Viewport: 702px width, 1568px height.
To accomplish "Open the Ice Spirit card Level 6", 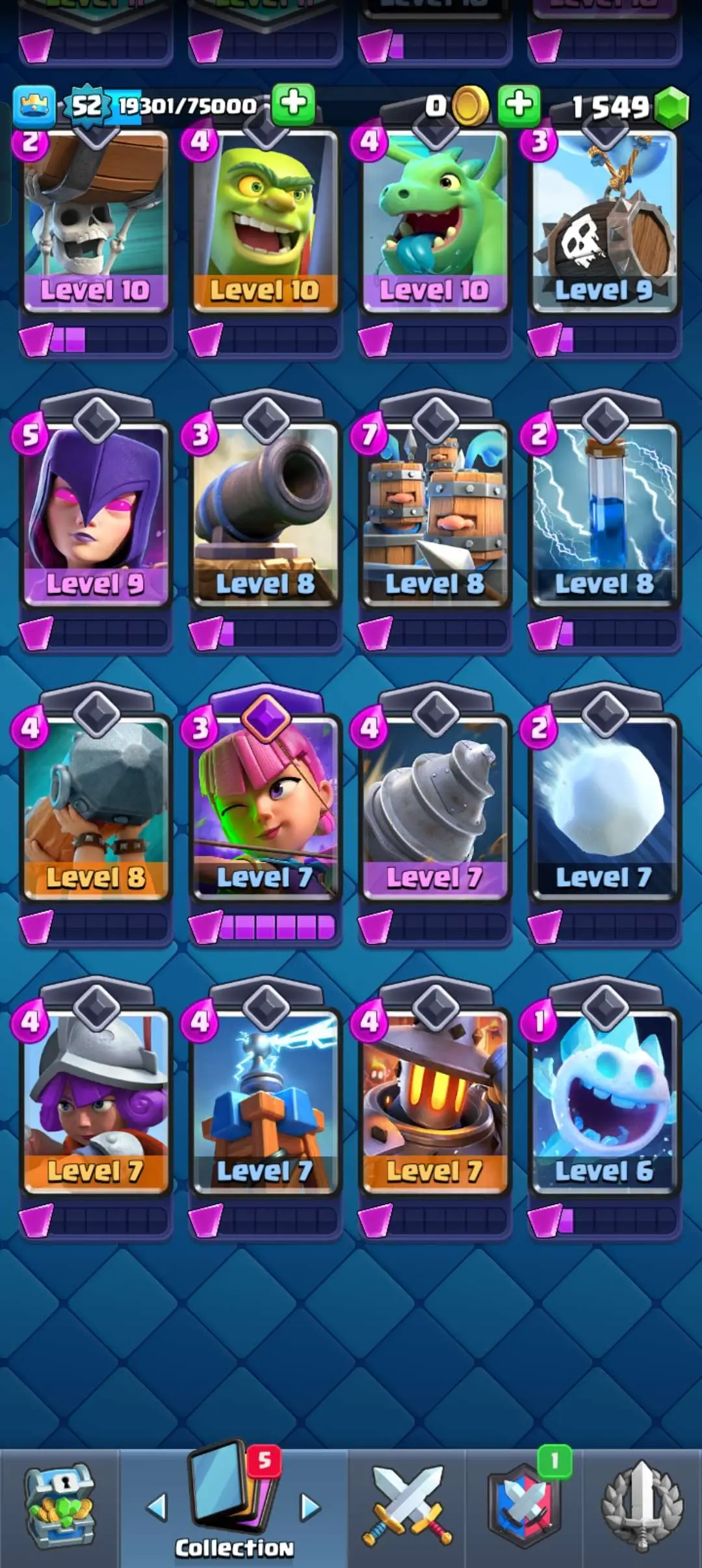I will pyautogui.click(x=604, y=1099).
